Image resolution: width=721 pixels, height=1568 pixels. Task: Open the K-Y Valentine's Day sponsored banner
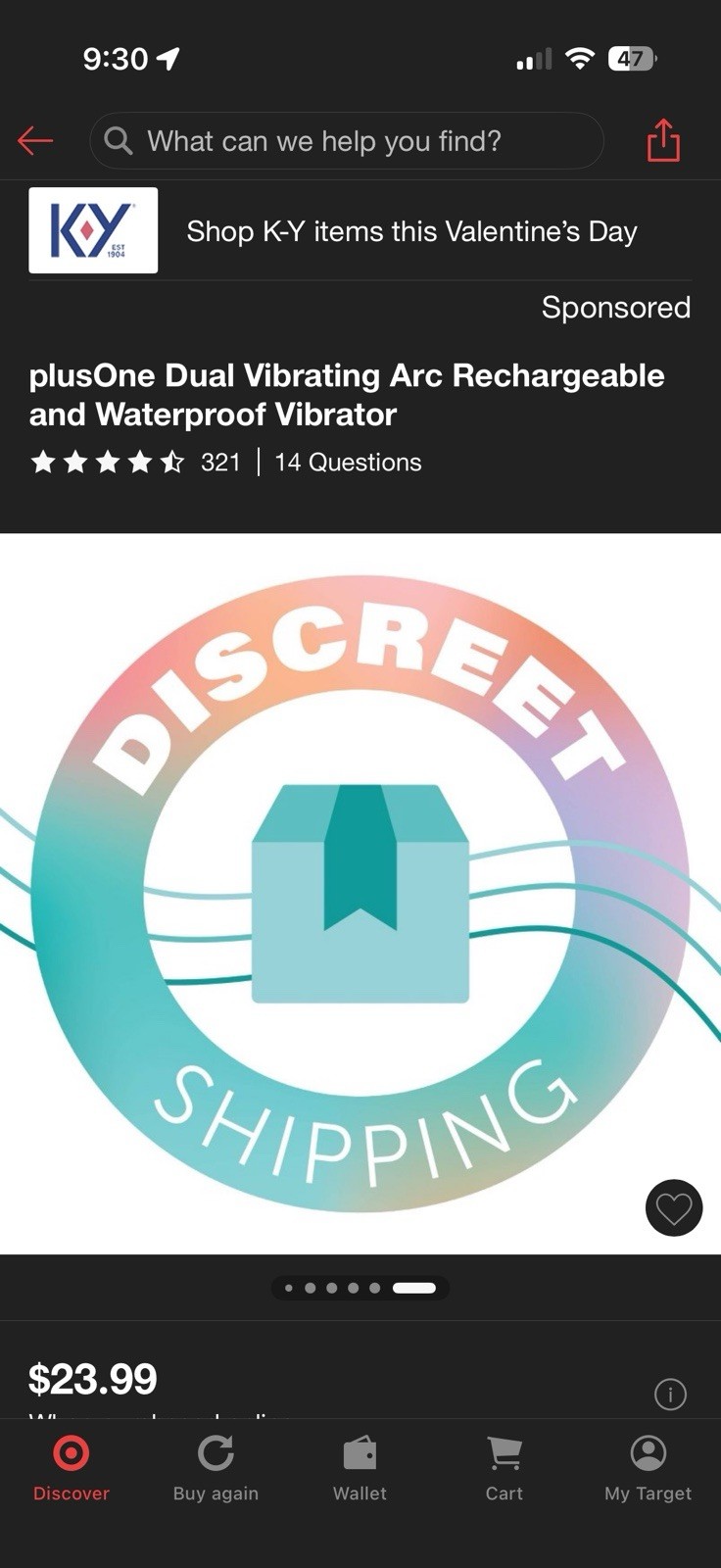(360, 231)
